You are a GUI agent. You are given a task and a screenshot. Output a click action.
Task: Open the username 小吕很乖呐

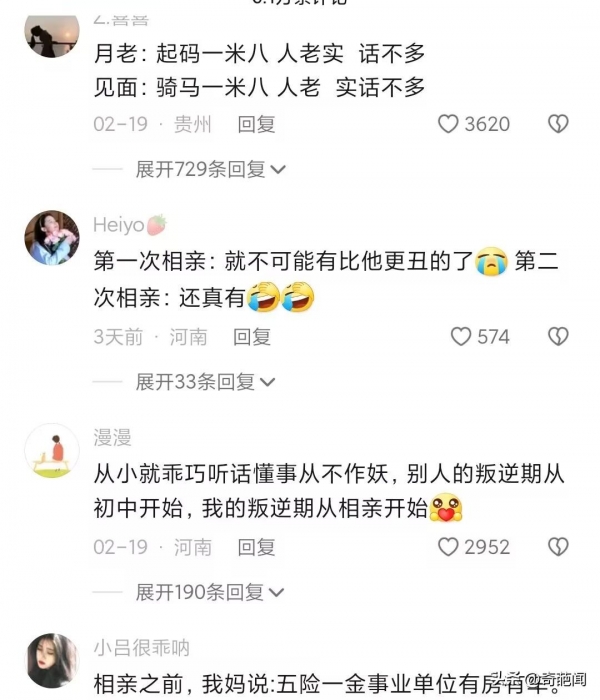141,647
